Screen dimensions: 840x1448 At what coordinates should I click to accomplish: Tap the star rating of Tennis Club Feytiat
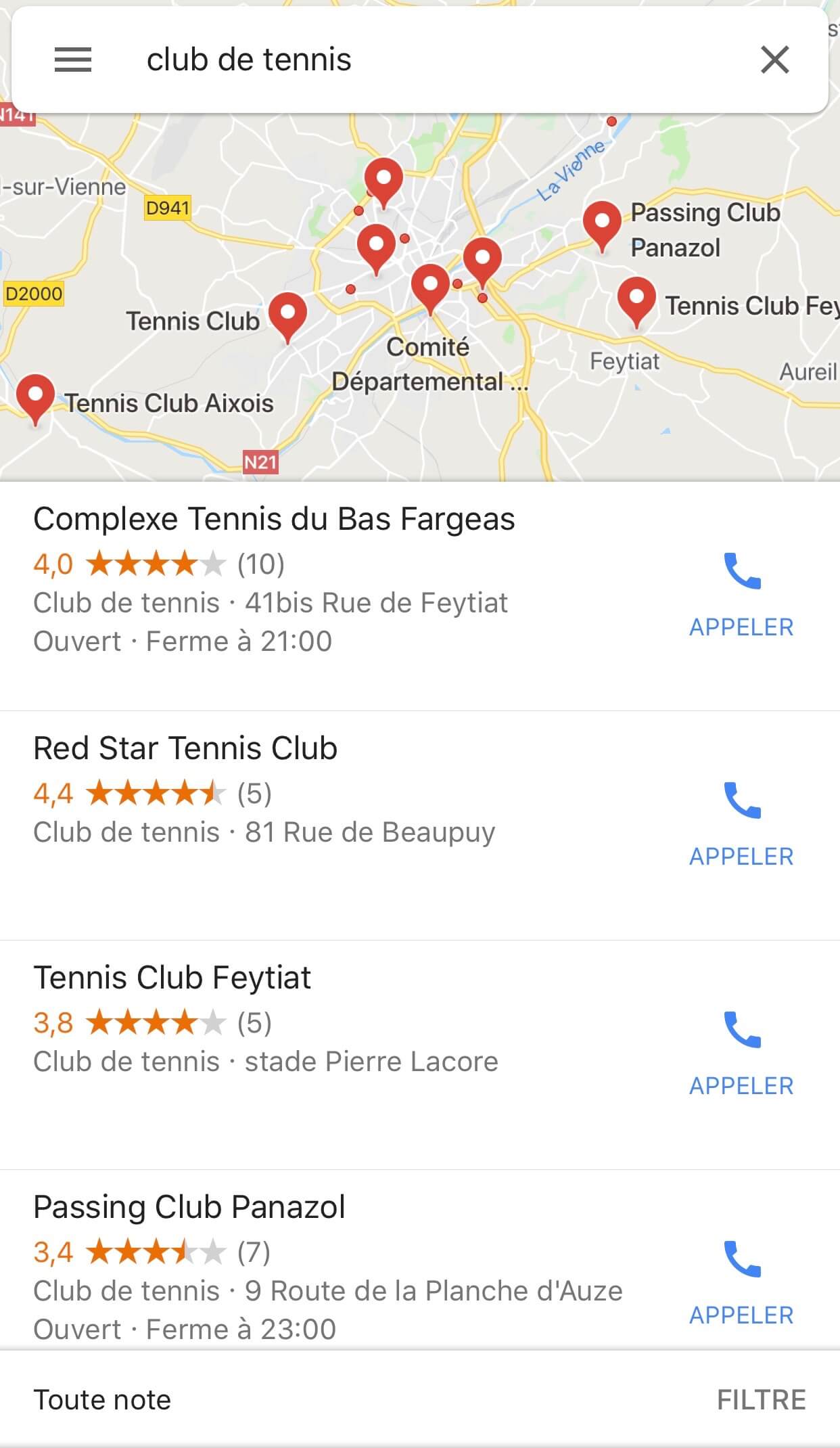[152, 1023]
